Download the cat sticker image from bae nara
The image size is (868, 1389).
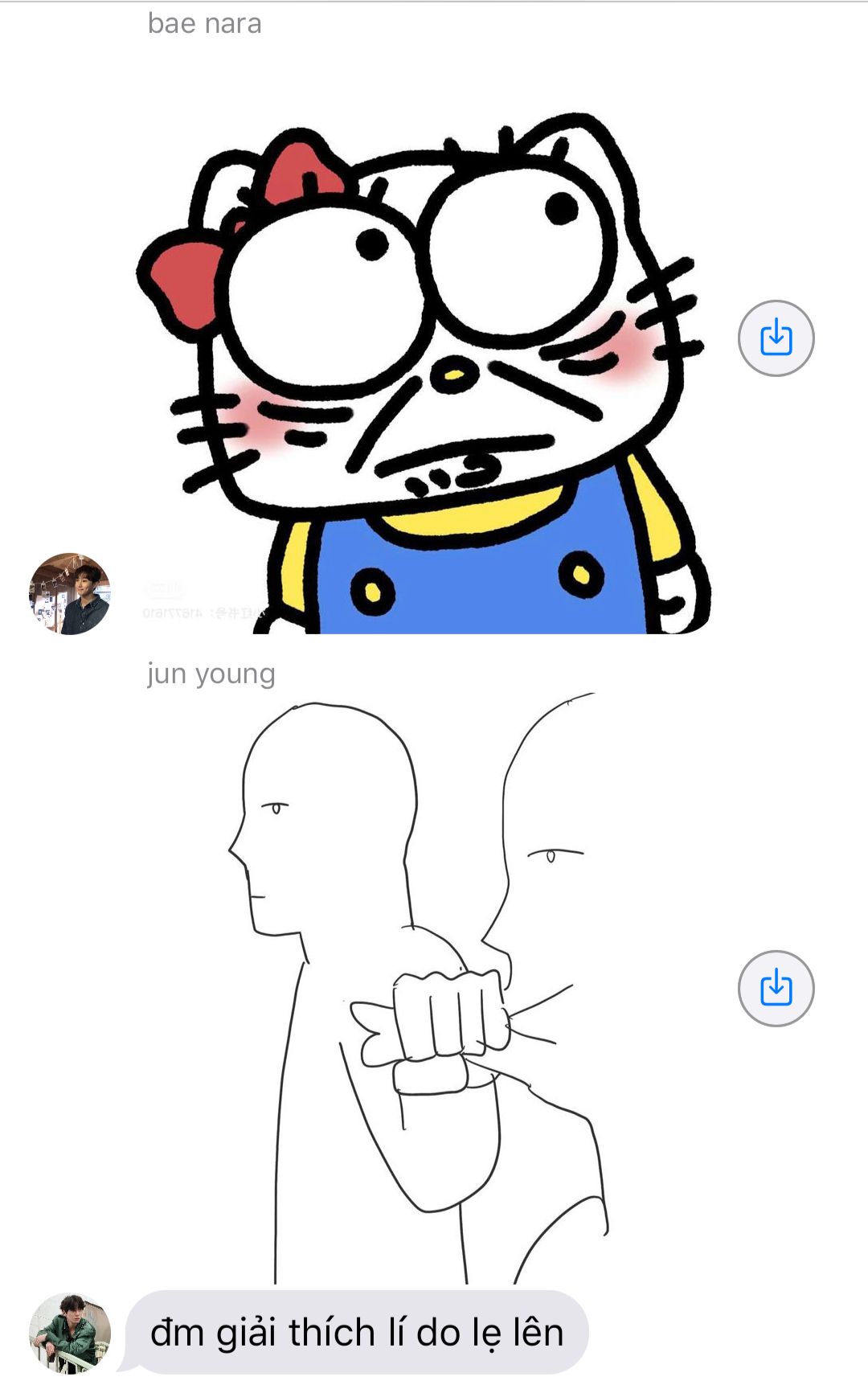tap(776, 338)
